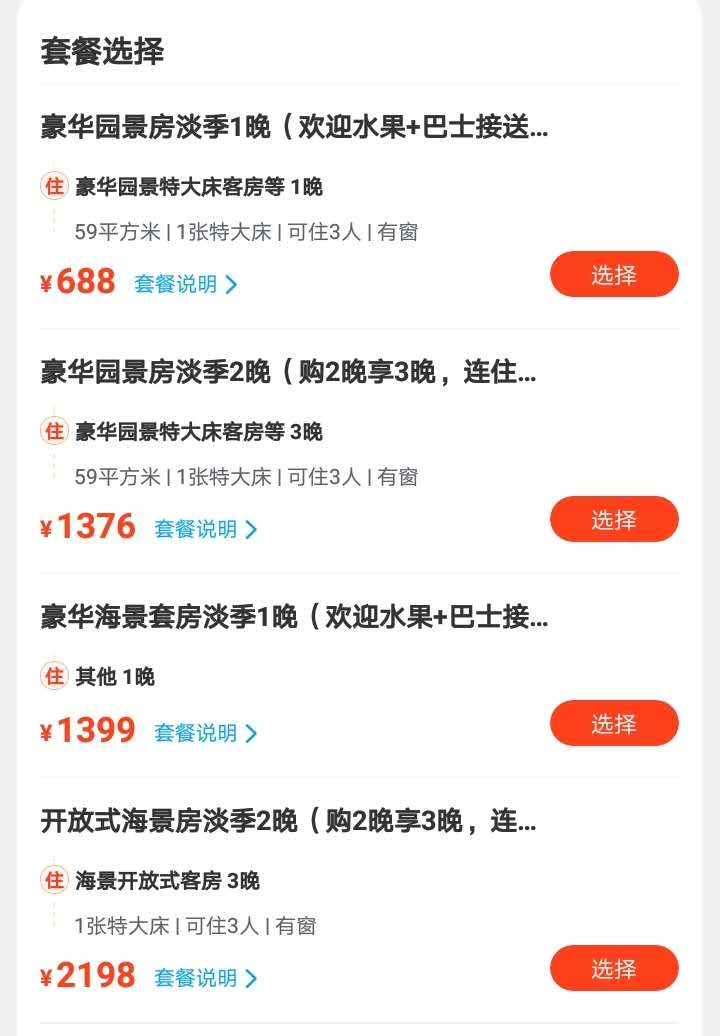Image resolution: width=720 pixels, height=1036 pixels.
Task: Open 套餐说明 for the ¥688 package
Action: (x=186, y=284)
